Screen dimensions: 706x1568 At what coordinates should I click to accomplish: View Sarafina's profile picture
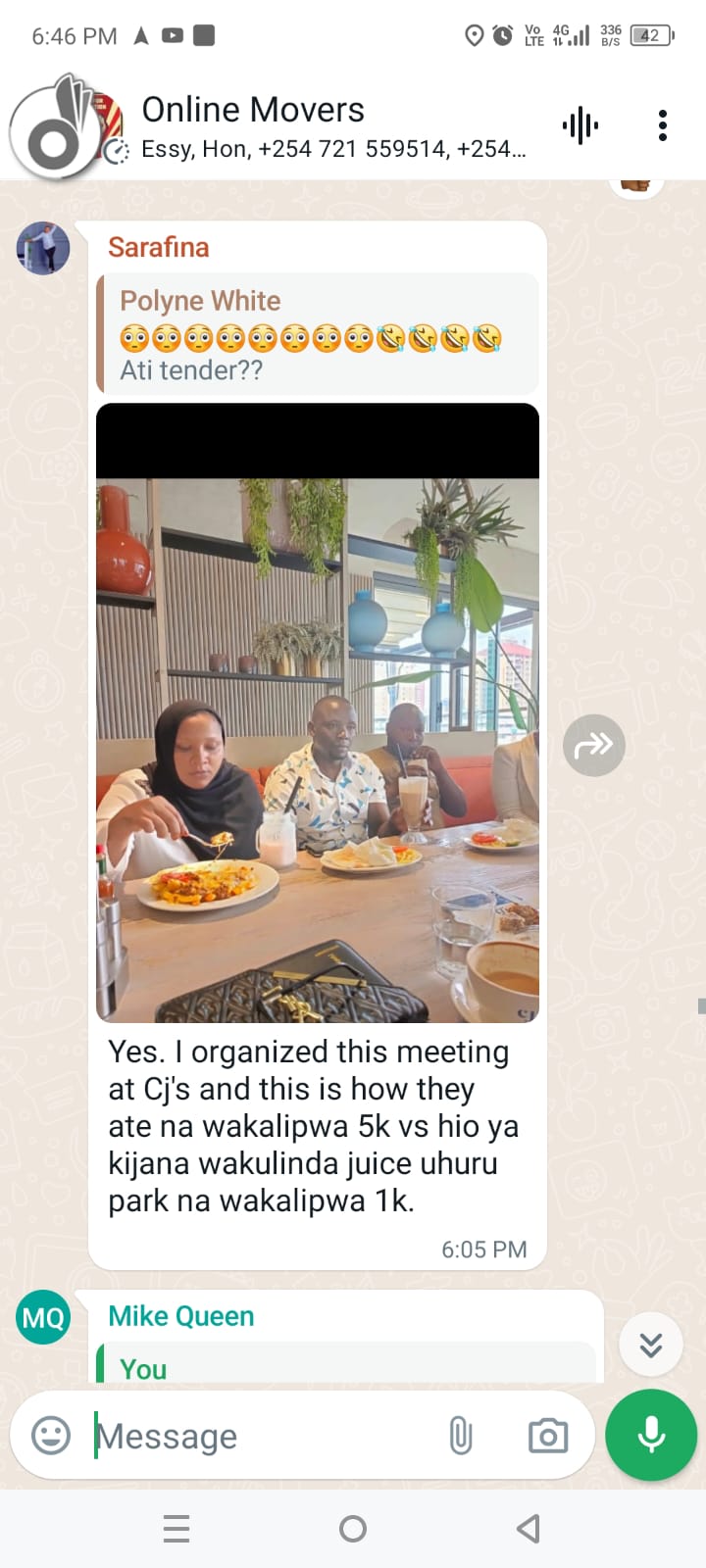coord(43,248)
